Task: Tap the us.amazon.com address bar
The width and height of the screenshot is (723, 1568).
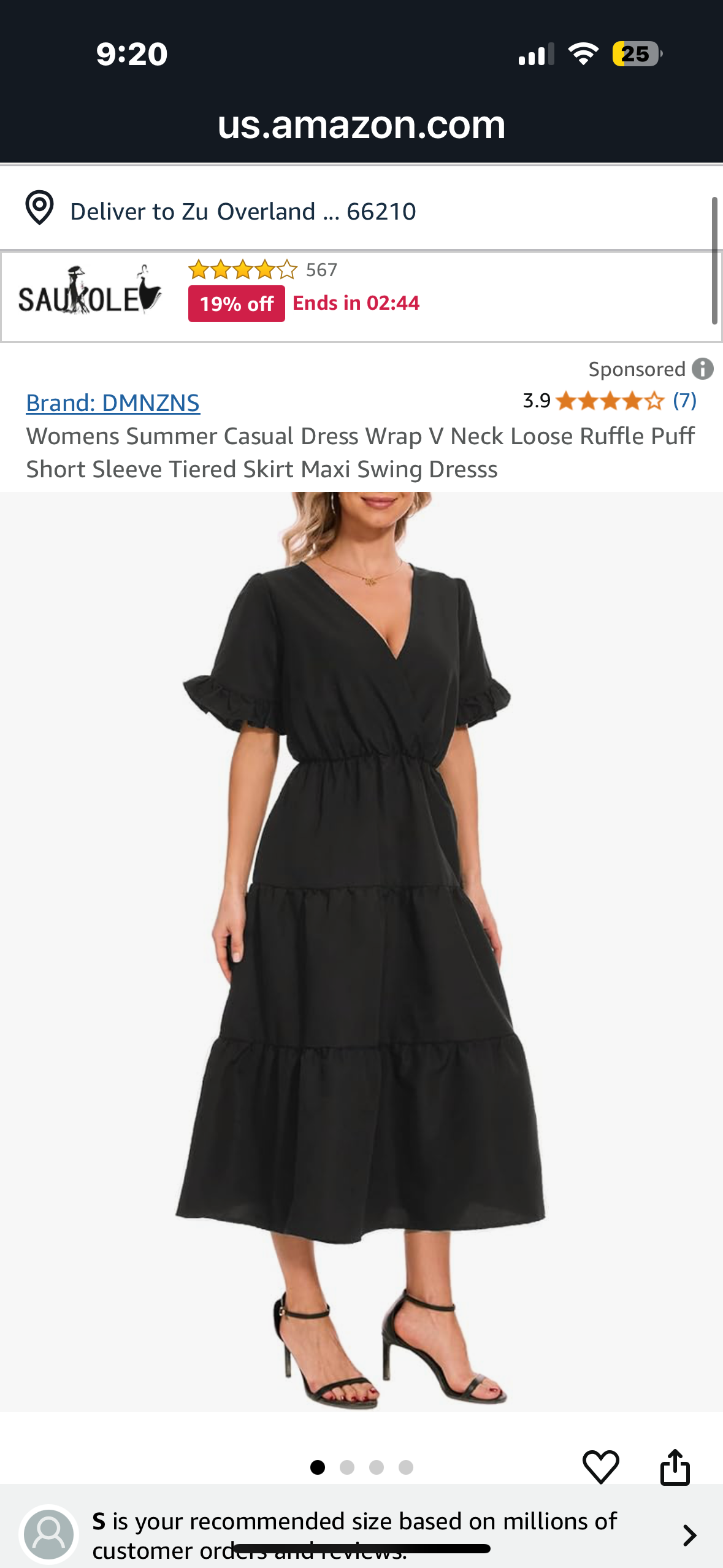Action: point(361,125)
